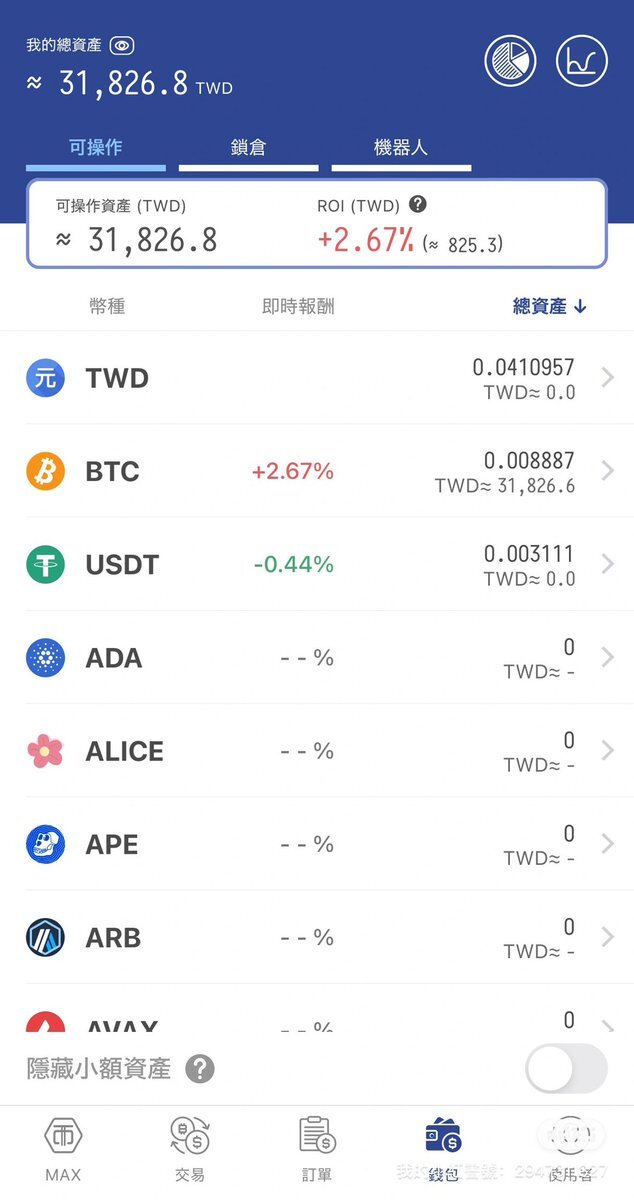Image resolution: width=634 pixels, height=1200 pixels.
Task: Open the asset pie chart view
Action: point(510,60)
